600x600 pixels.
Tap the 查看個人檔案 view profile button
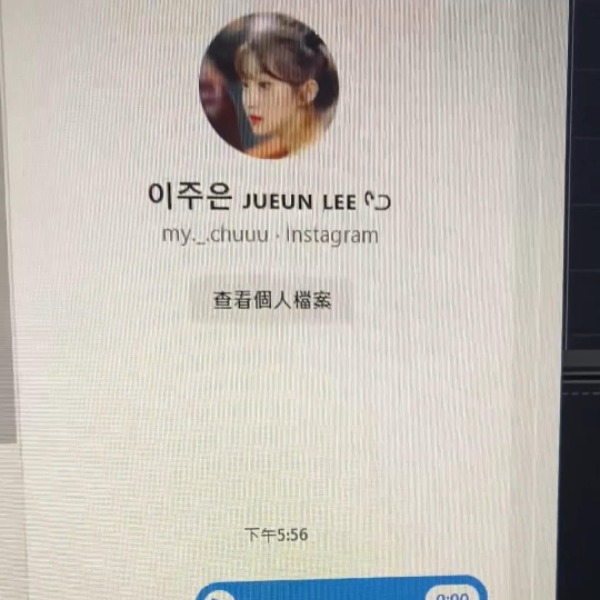[271, 300]
